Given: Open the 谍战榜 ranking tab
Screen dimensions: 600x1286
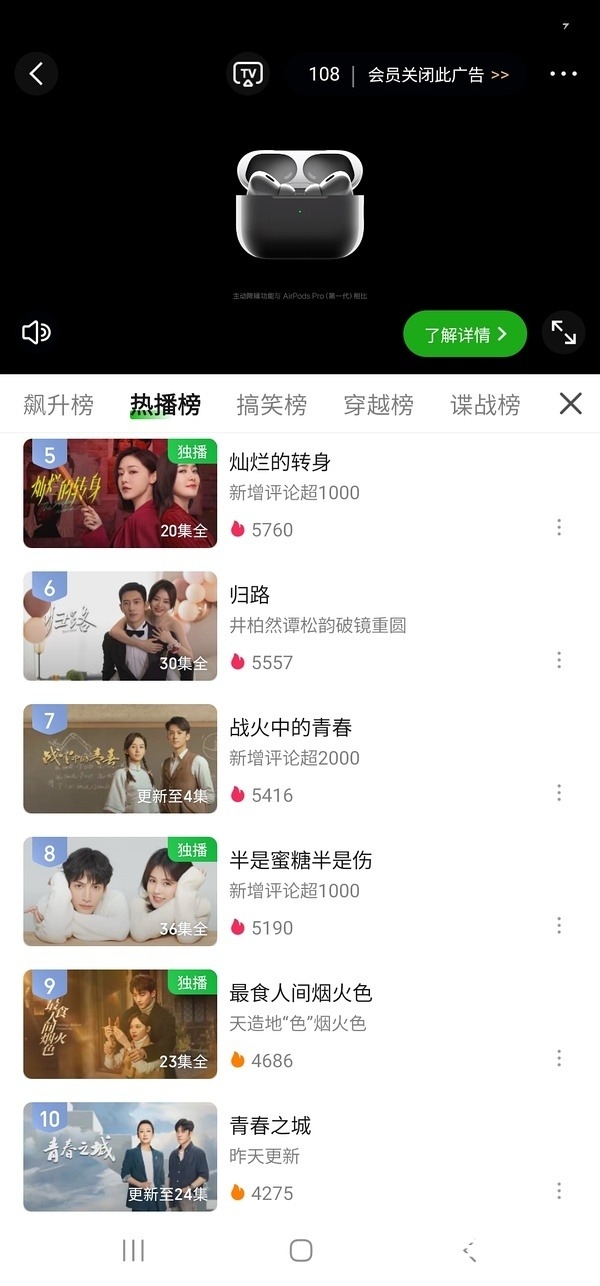Looking at the screenshot, I should pos(485,405).
